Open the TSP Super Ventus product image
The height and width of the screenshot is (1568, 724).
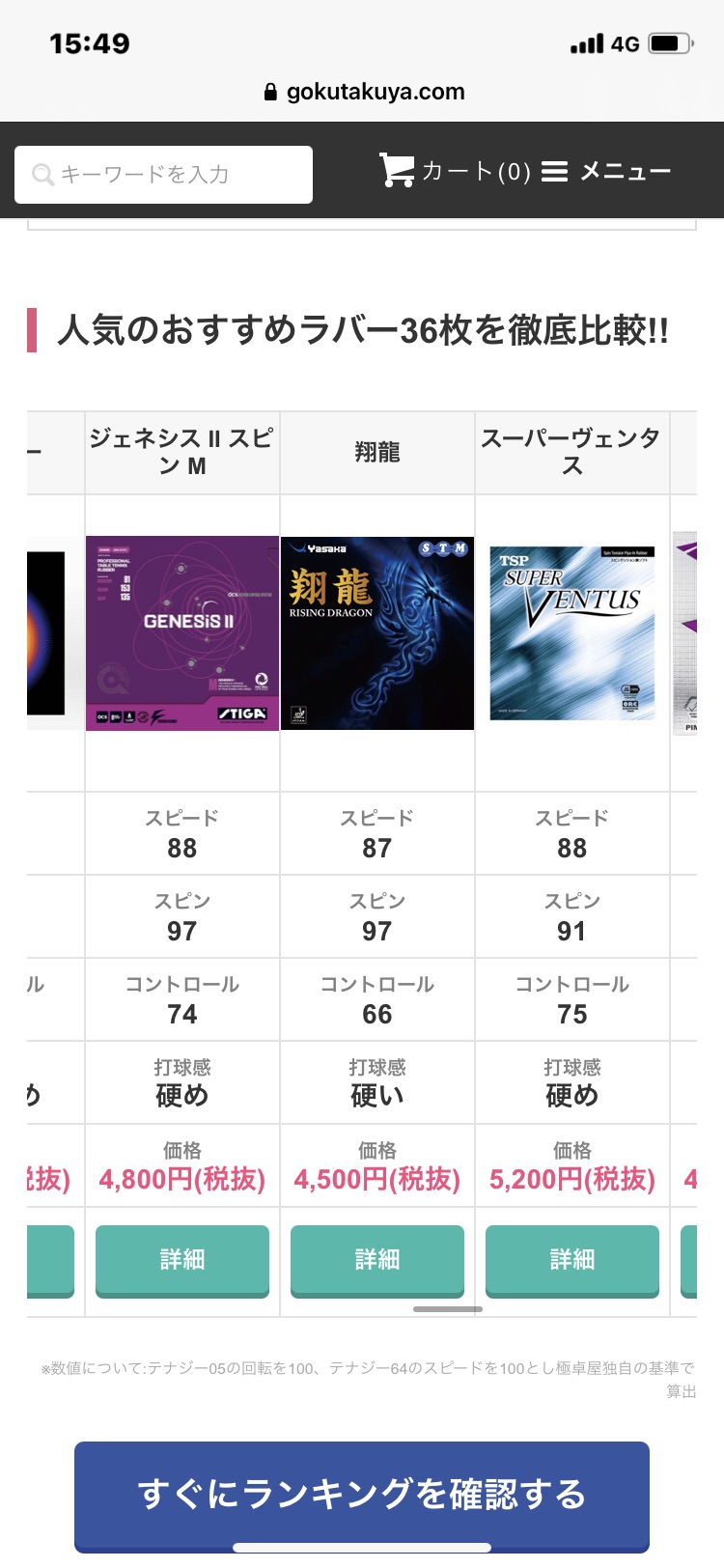click(572, 633)
